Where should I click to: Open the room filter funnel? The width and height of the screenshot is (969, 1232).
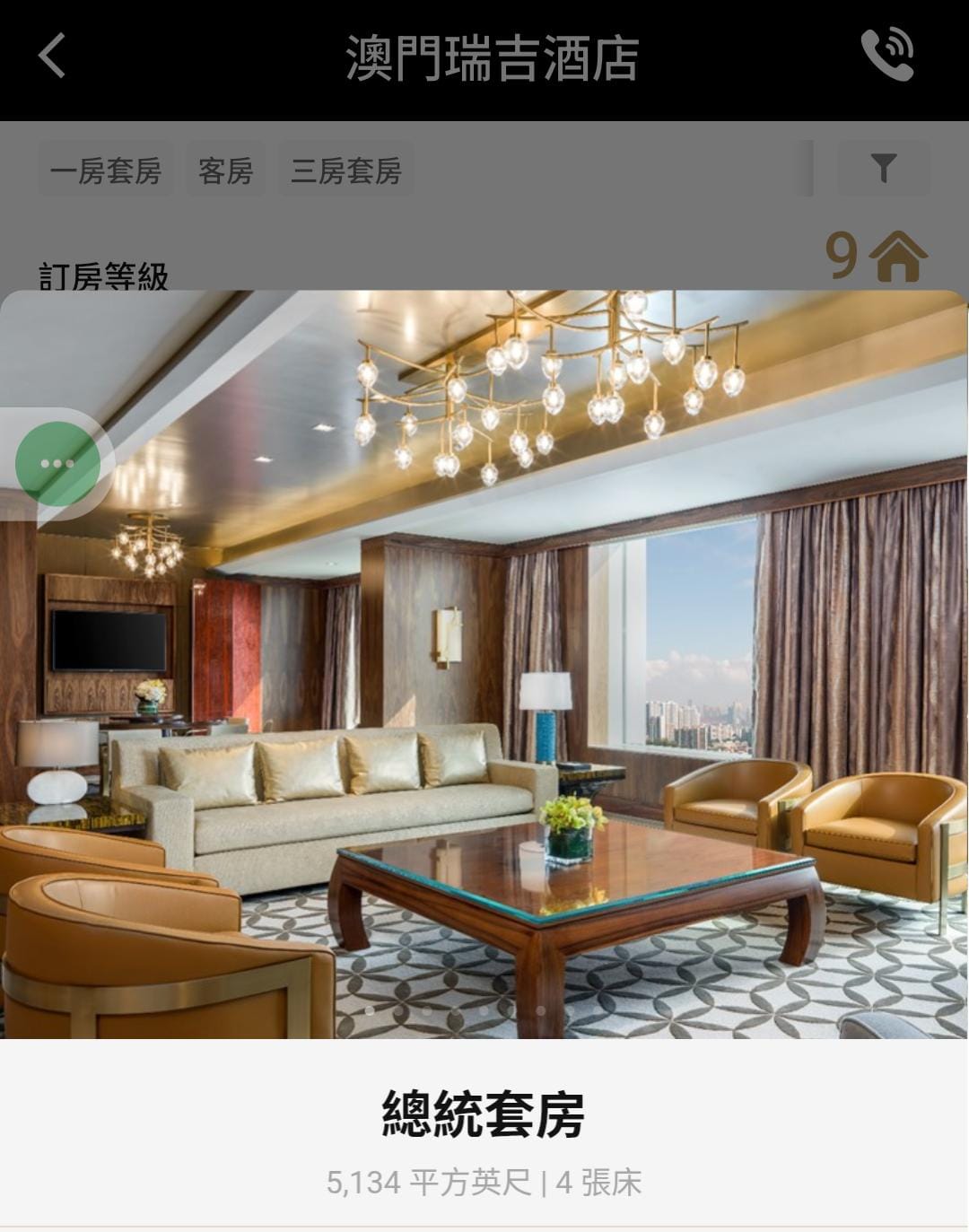coord(883,168)
